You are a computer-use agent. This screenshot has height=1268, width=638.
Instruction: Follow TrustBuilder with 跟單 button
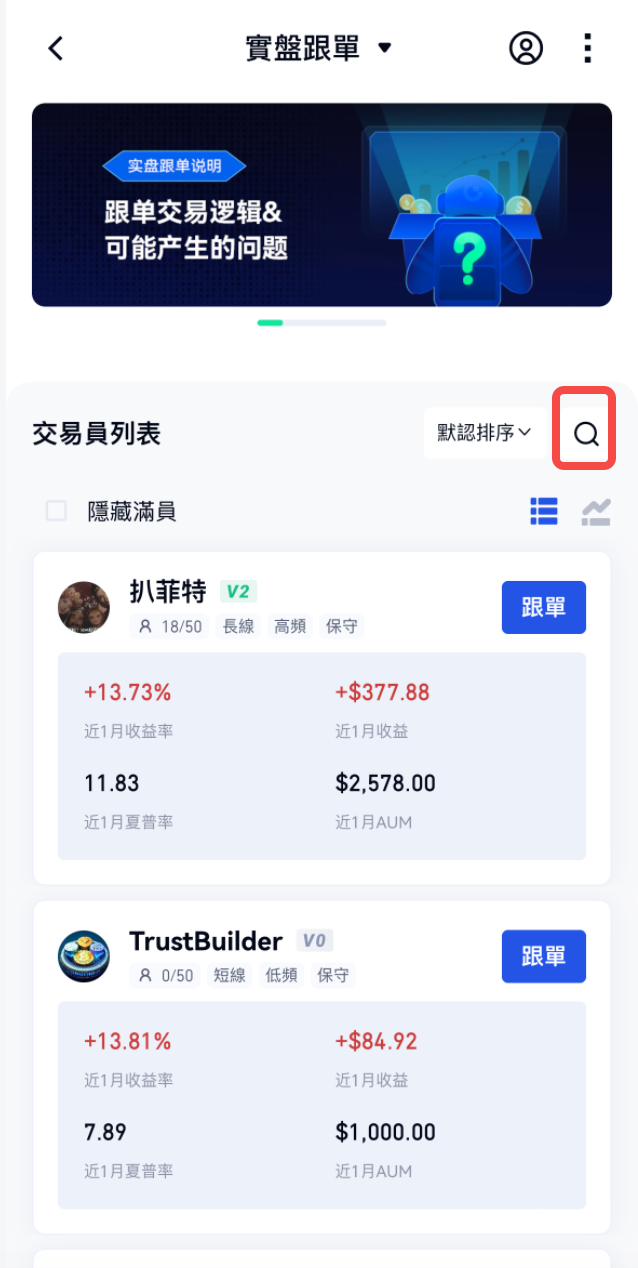coord(543,957)
